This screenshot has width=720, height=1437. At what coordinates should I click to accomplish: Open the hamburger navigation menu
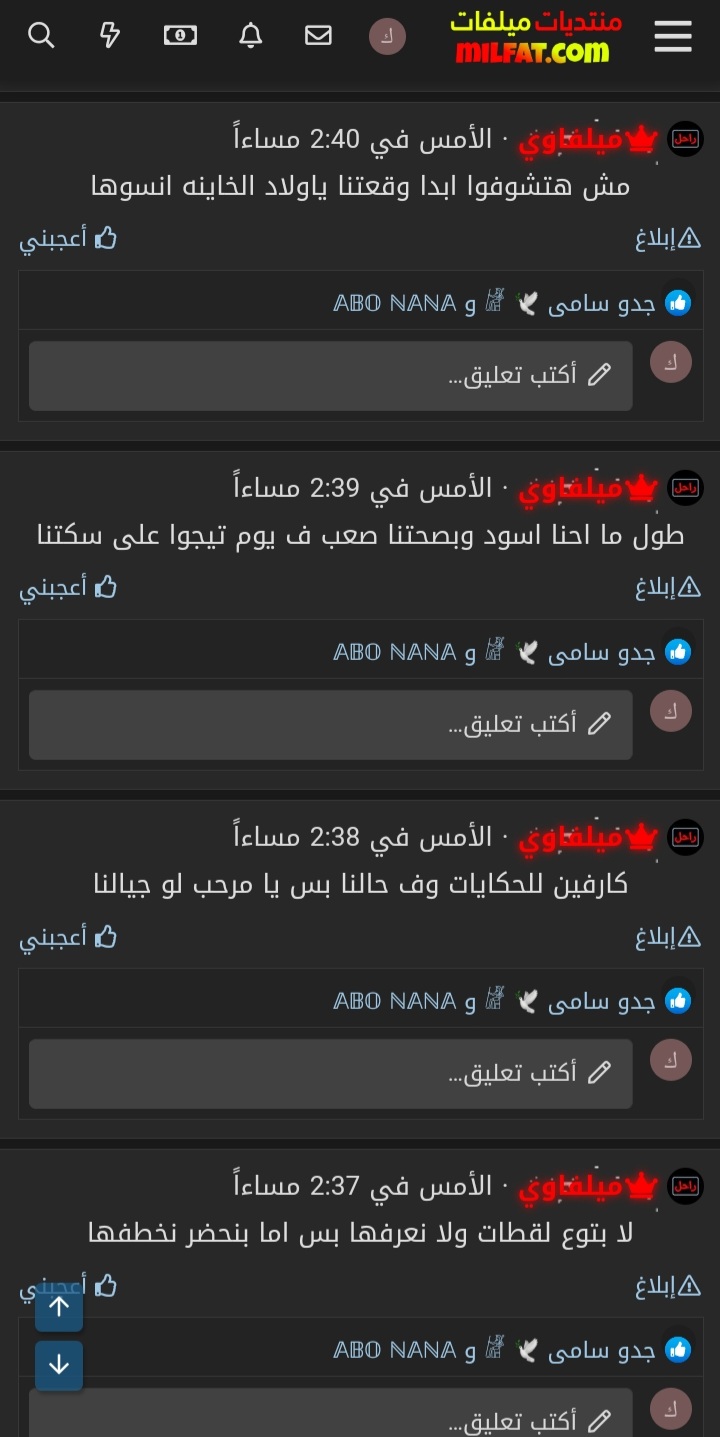[673, 37]
